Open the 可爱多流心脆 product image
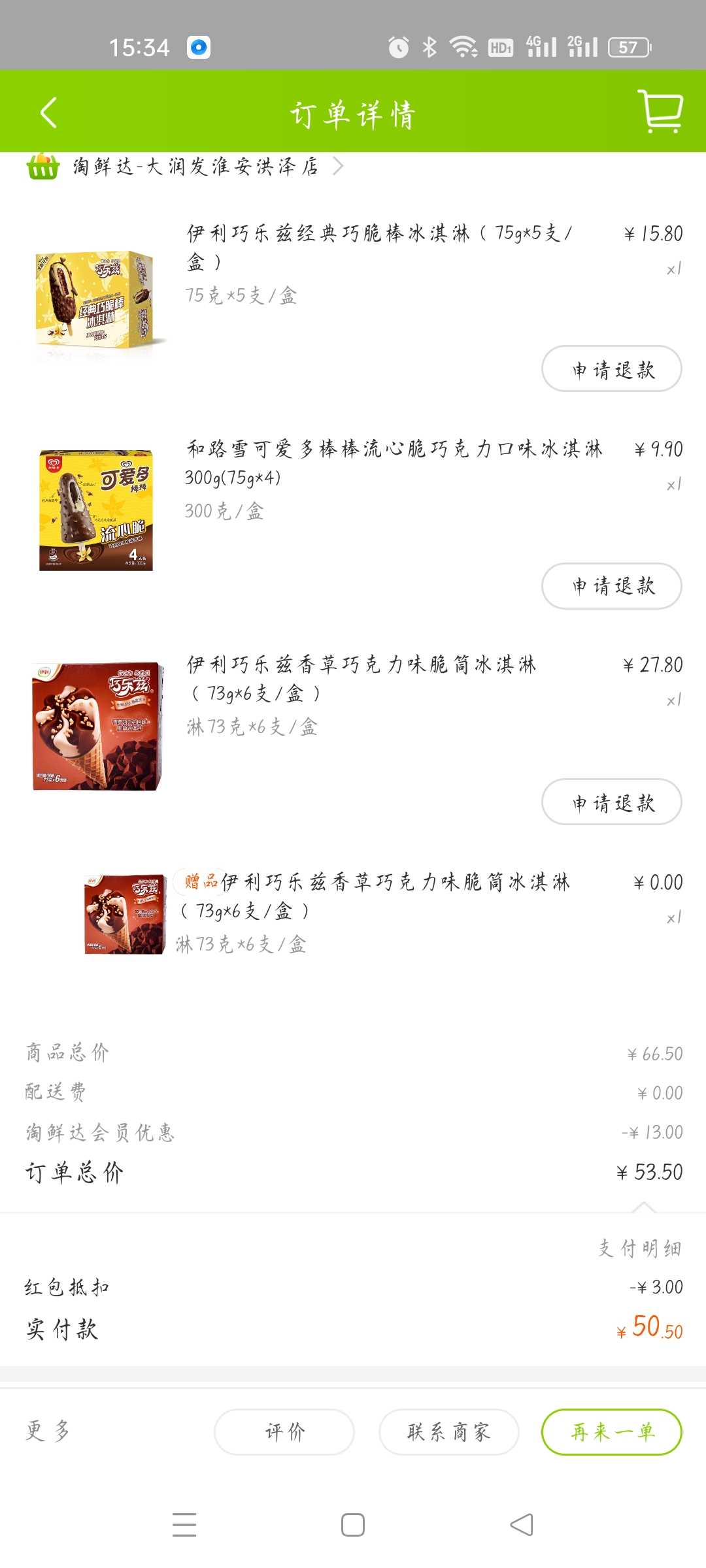The image size is (706, 1568). coord(96,511)
